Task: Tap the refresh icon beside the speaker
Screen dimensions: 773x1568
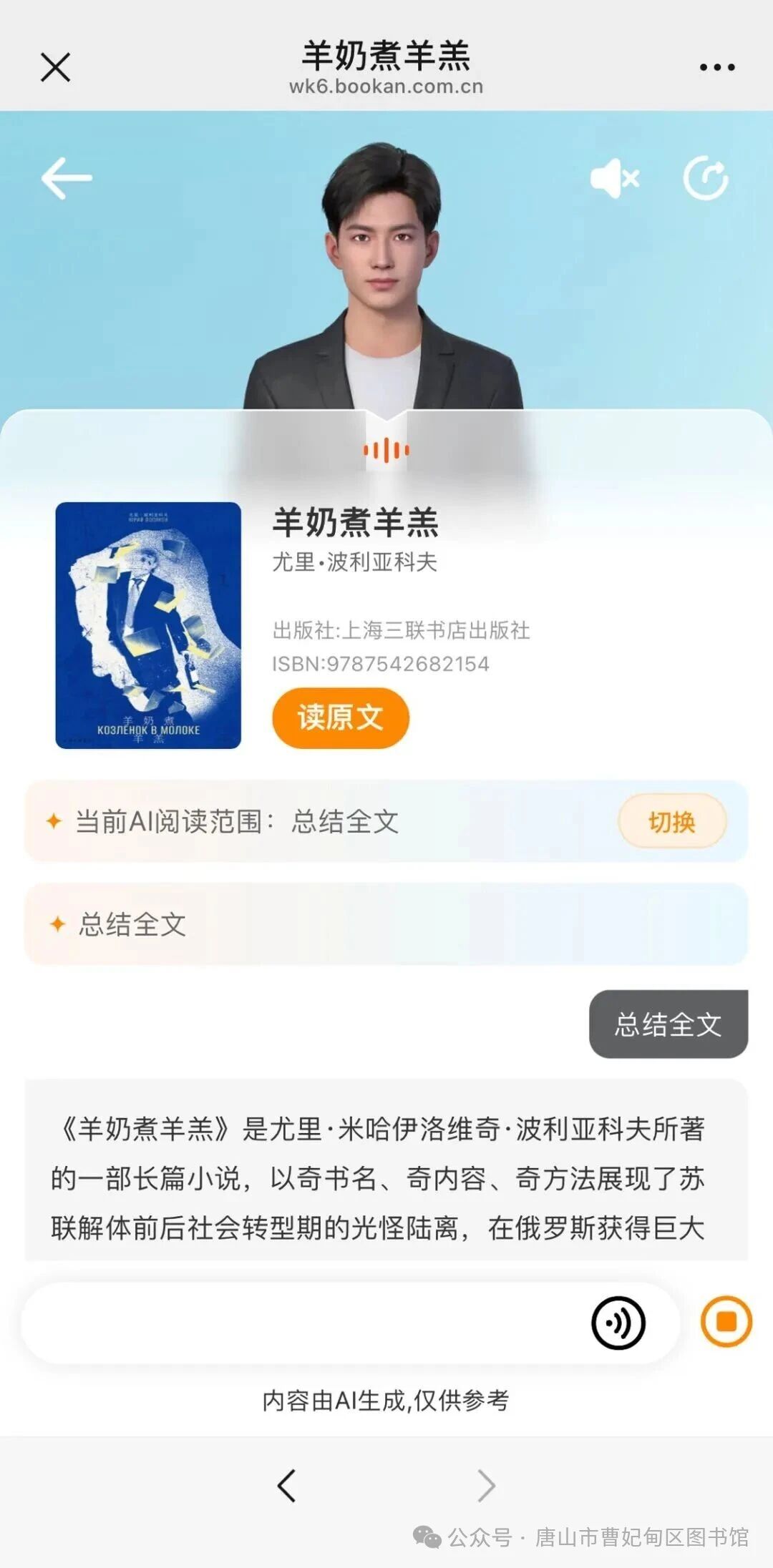Action: [x=706, y=178]
